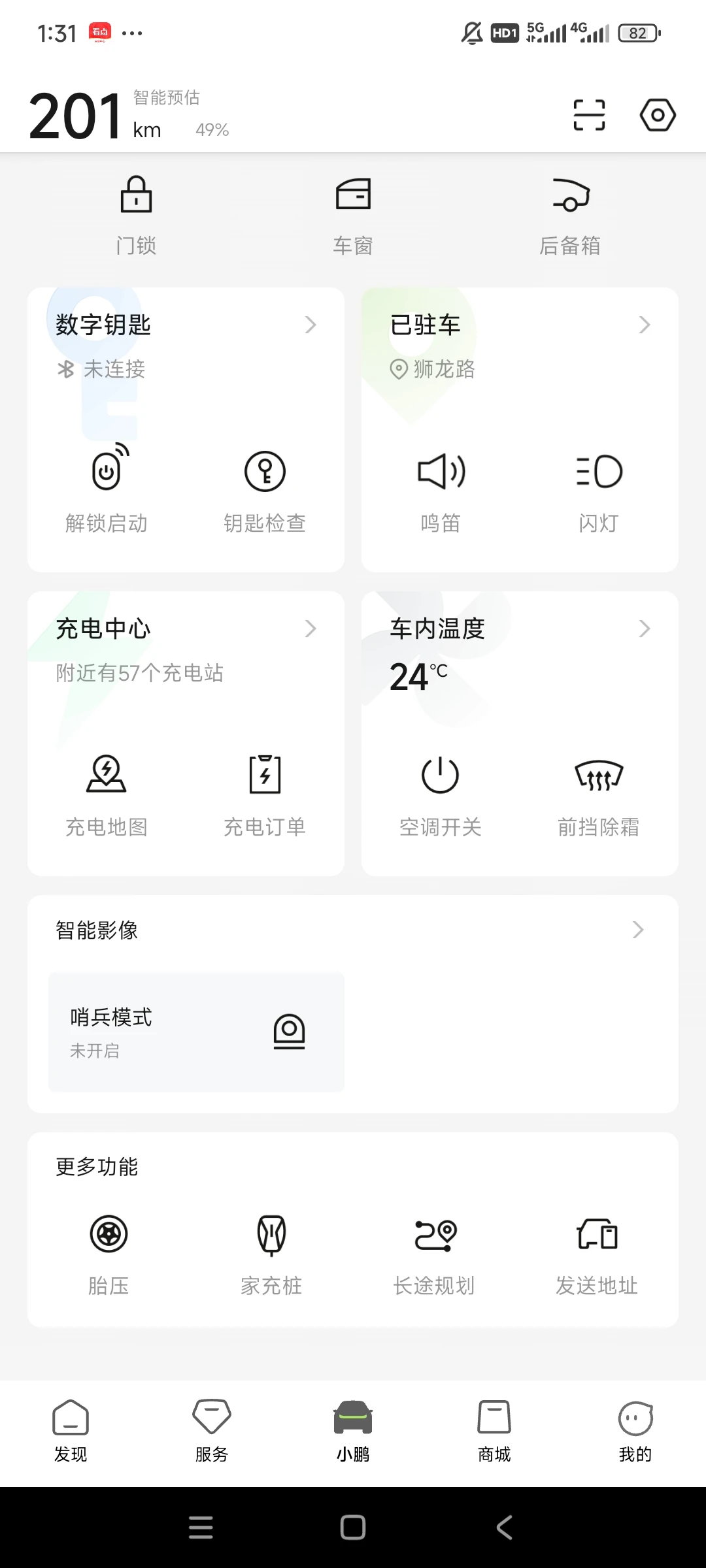
Task: Turn on 前挡除霜 front defrost
Action: pos(599,793)
